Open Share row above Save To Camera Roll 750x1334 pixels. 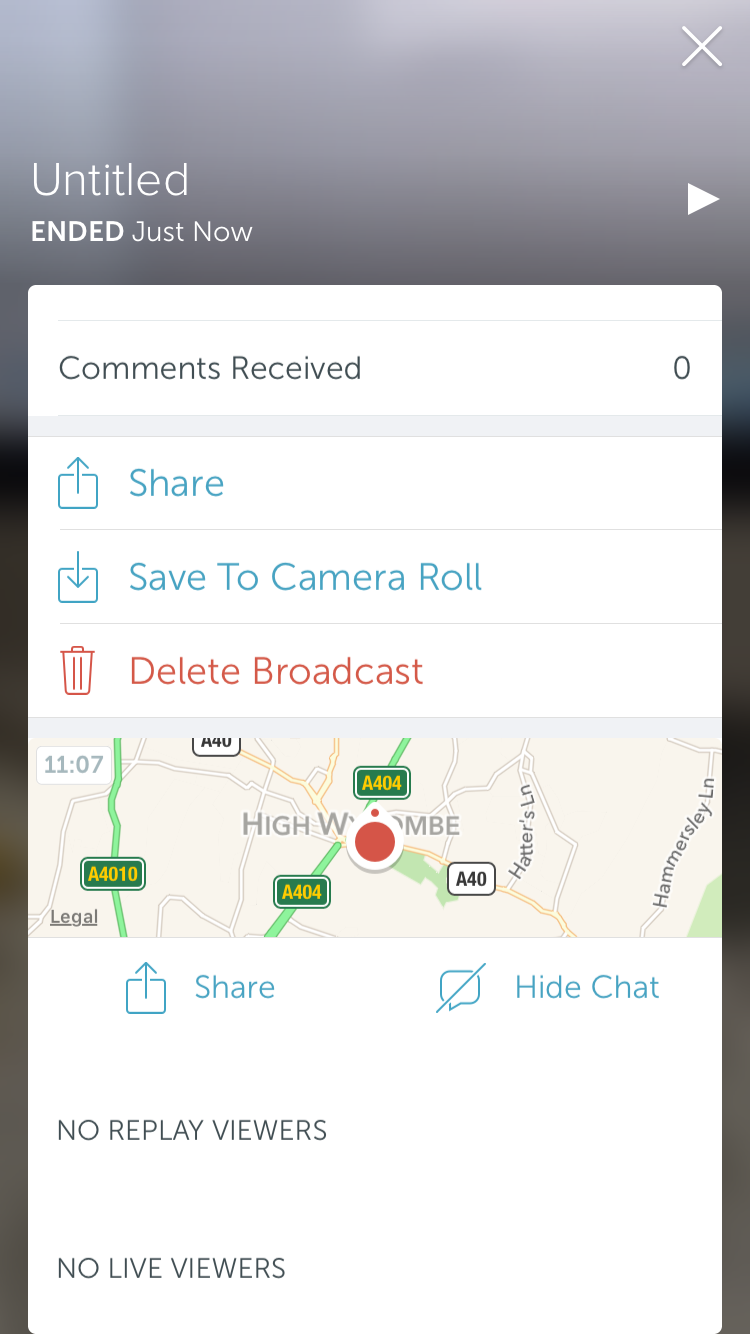coord(176,483)
